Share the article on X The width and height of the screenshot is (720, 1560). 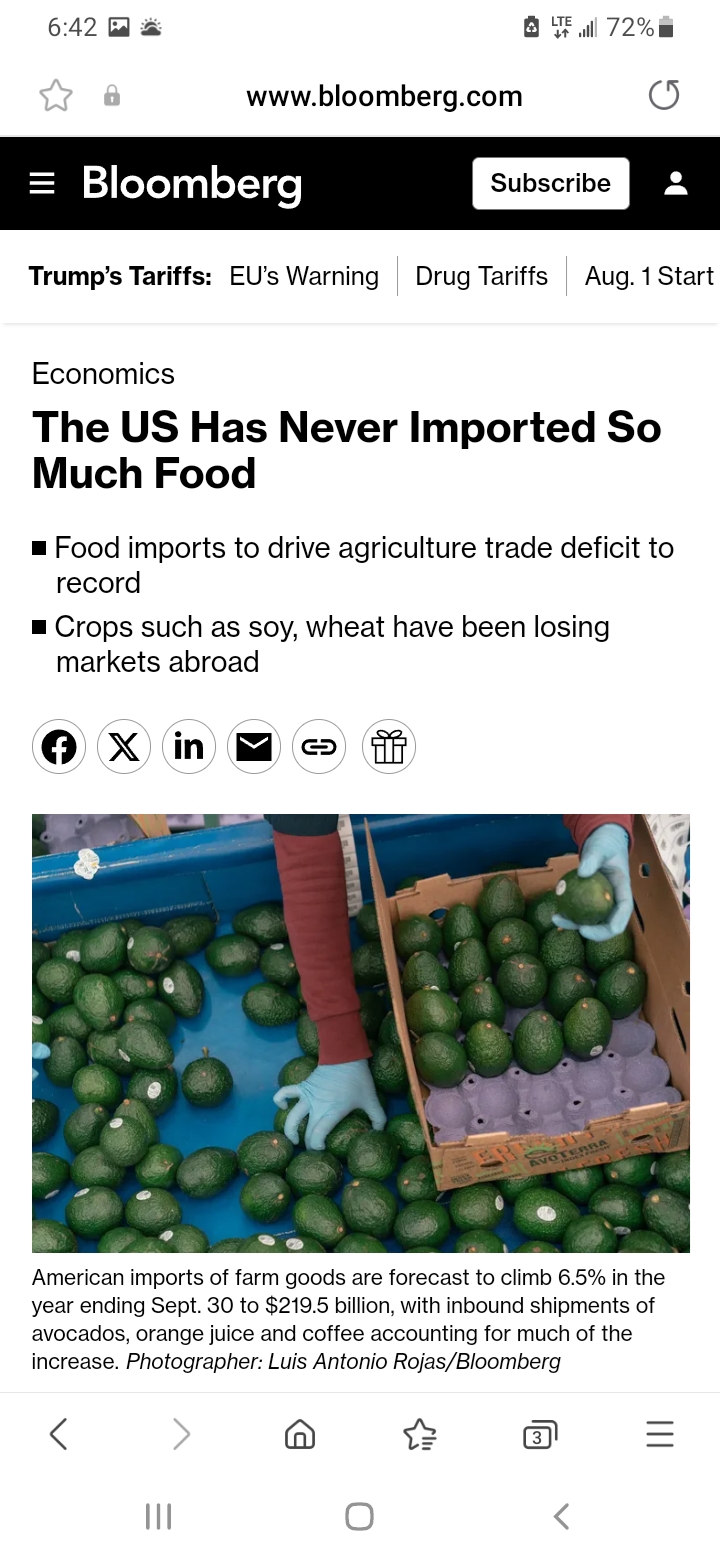coord(124,747)
